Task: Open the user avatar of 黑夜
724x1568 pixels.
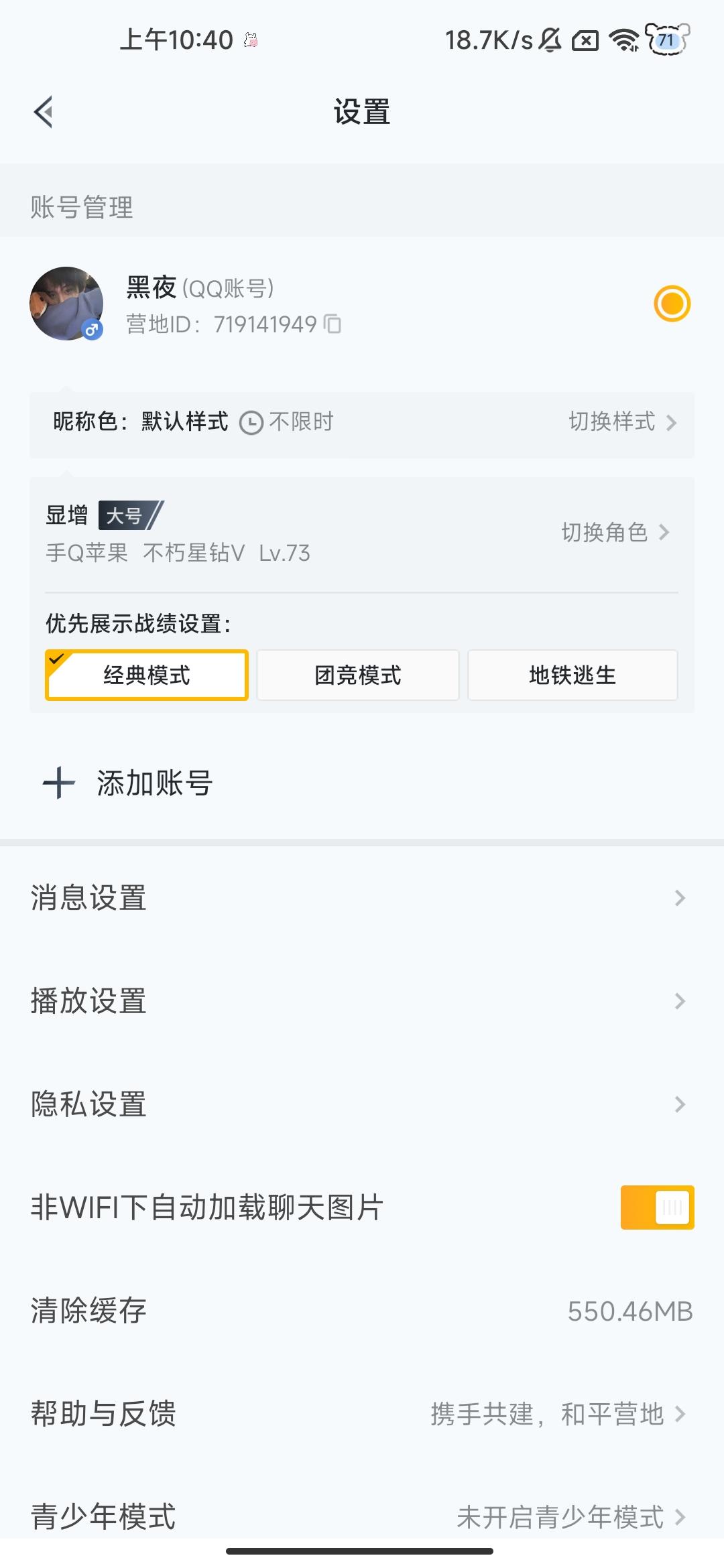Action: [66, 304]
